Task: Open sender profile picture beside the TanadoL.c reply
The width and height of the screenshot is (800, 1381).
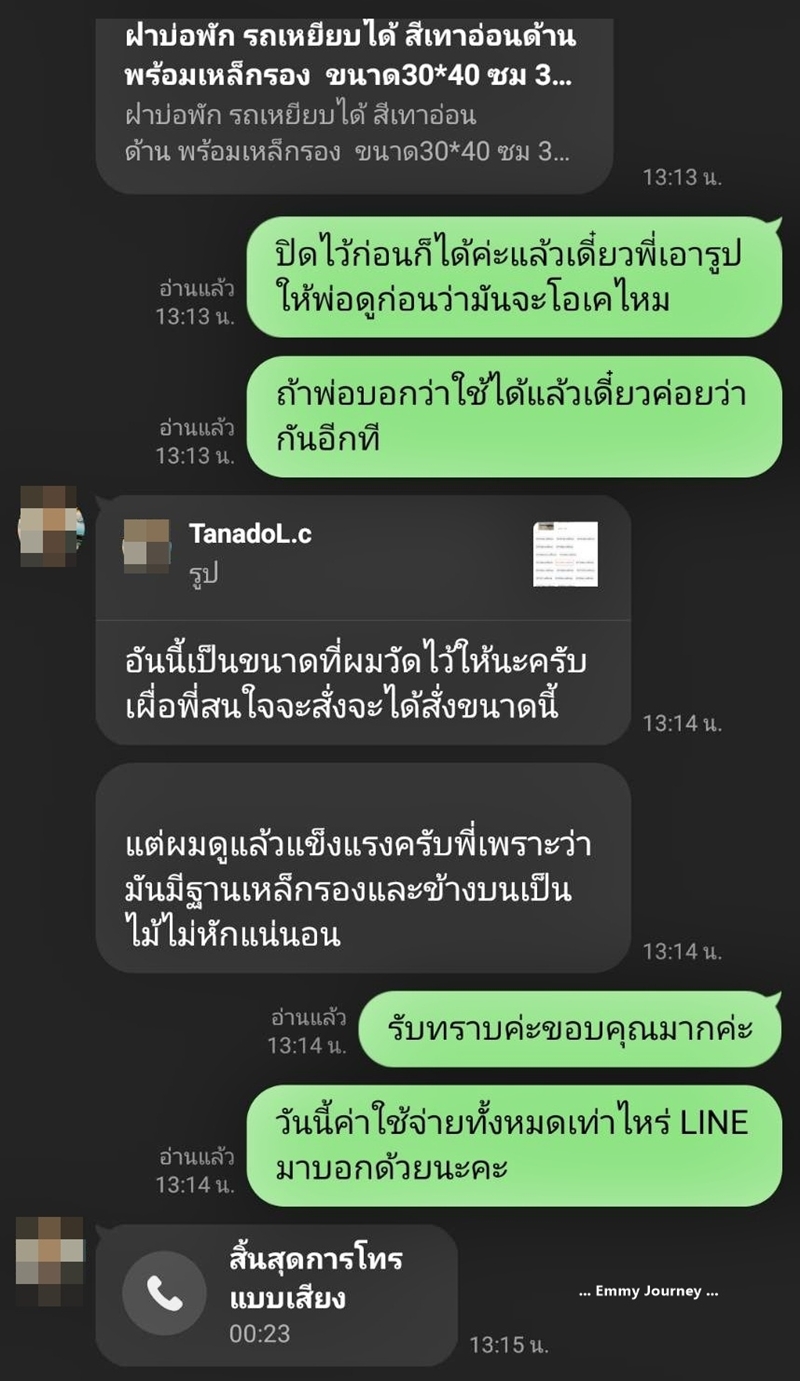Action: [x=50, y=526]
